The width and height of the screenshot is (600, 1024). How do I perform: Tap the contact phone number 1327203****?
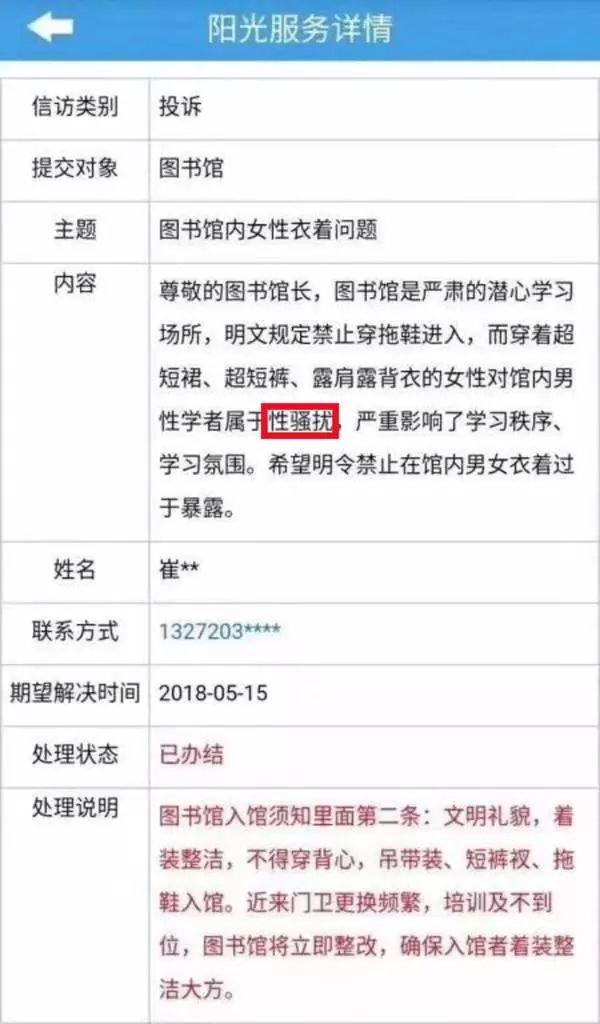pos(220,631)
